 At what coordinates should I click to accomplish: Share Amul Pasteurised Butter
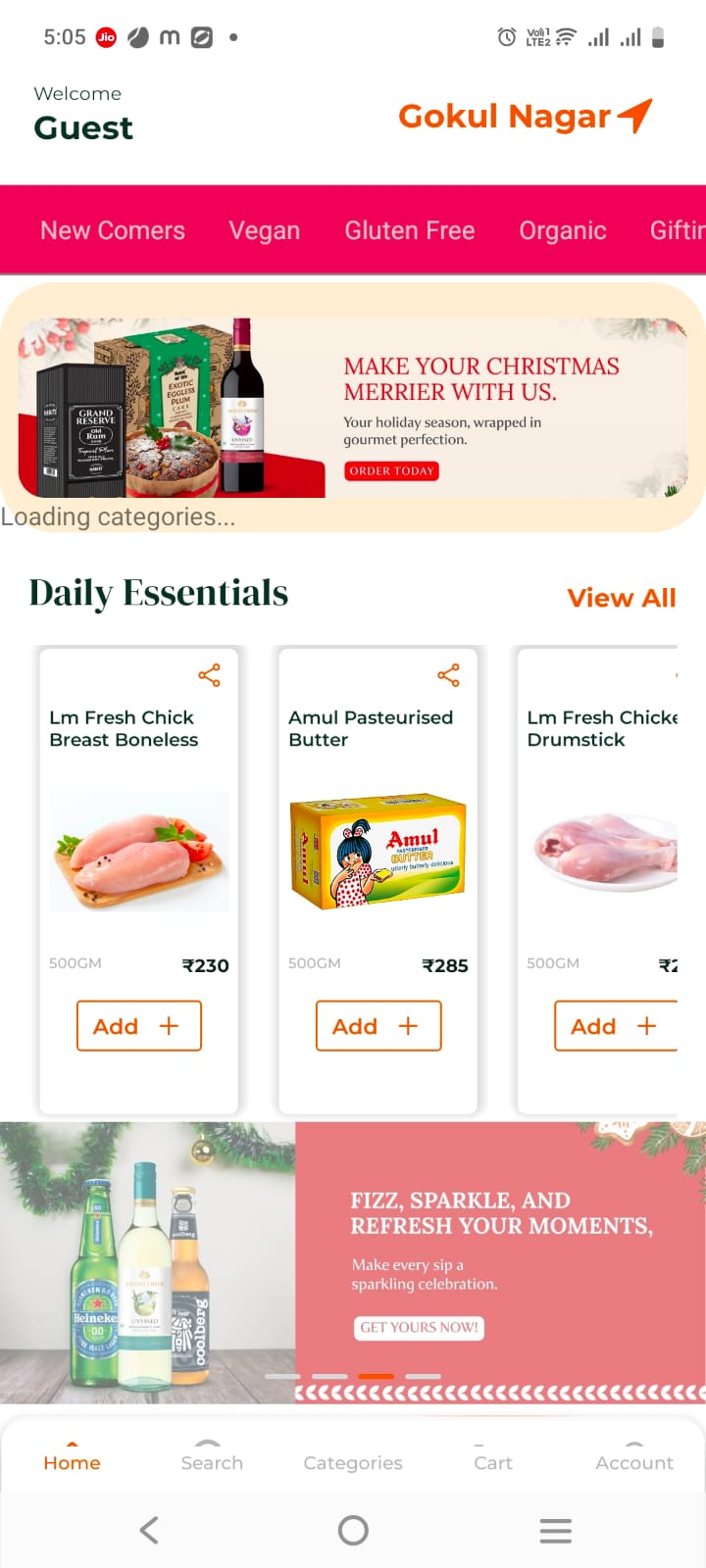[448, 675]
